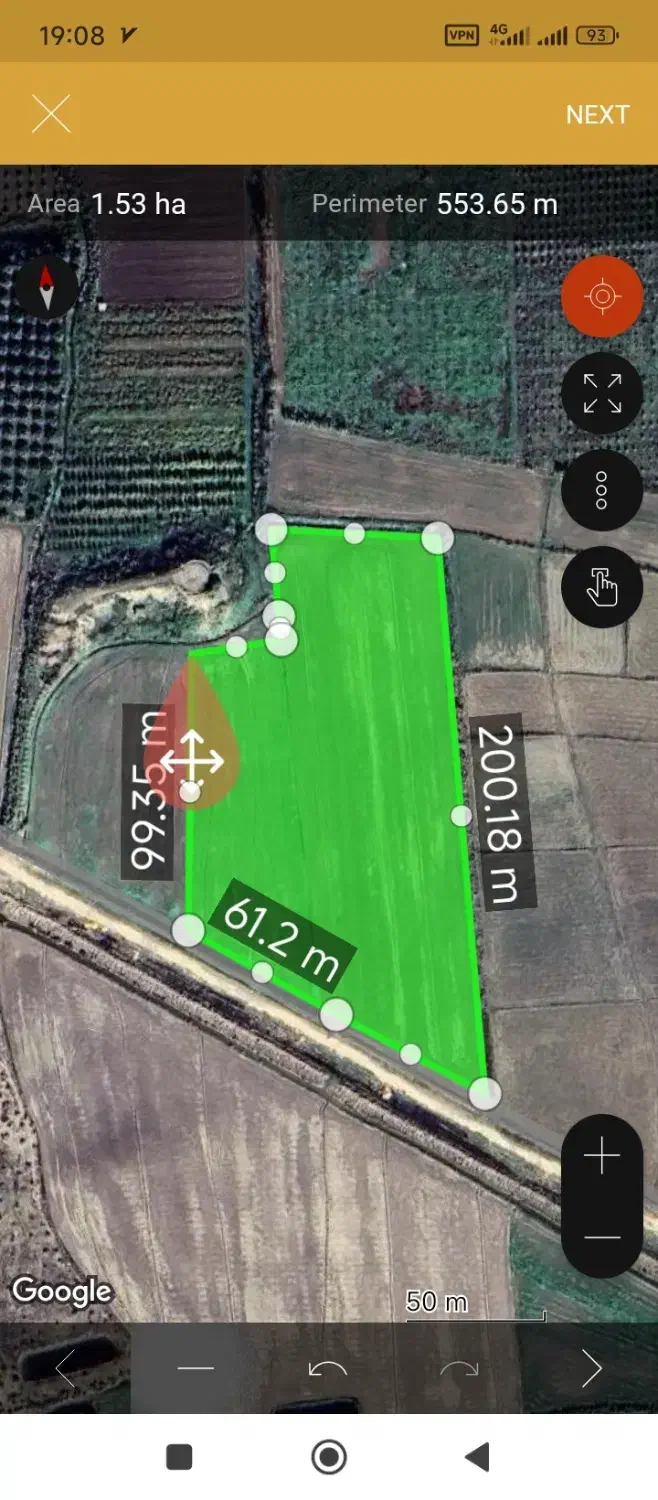Tap the system back button
This screenshot has width=658, height=1500.
[478, 1457]
